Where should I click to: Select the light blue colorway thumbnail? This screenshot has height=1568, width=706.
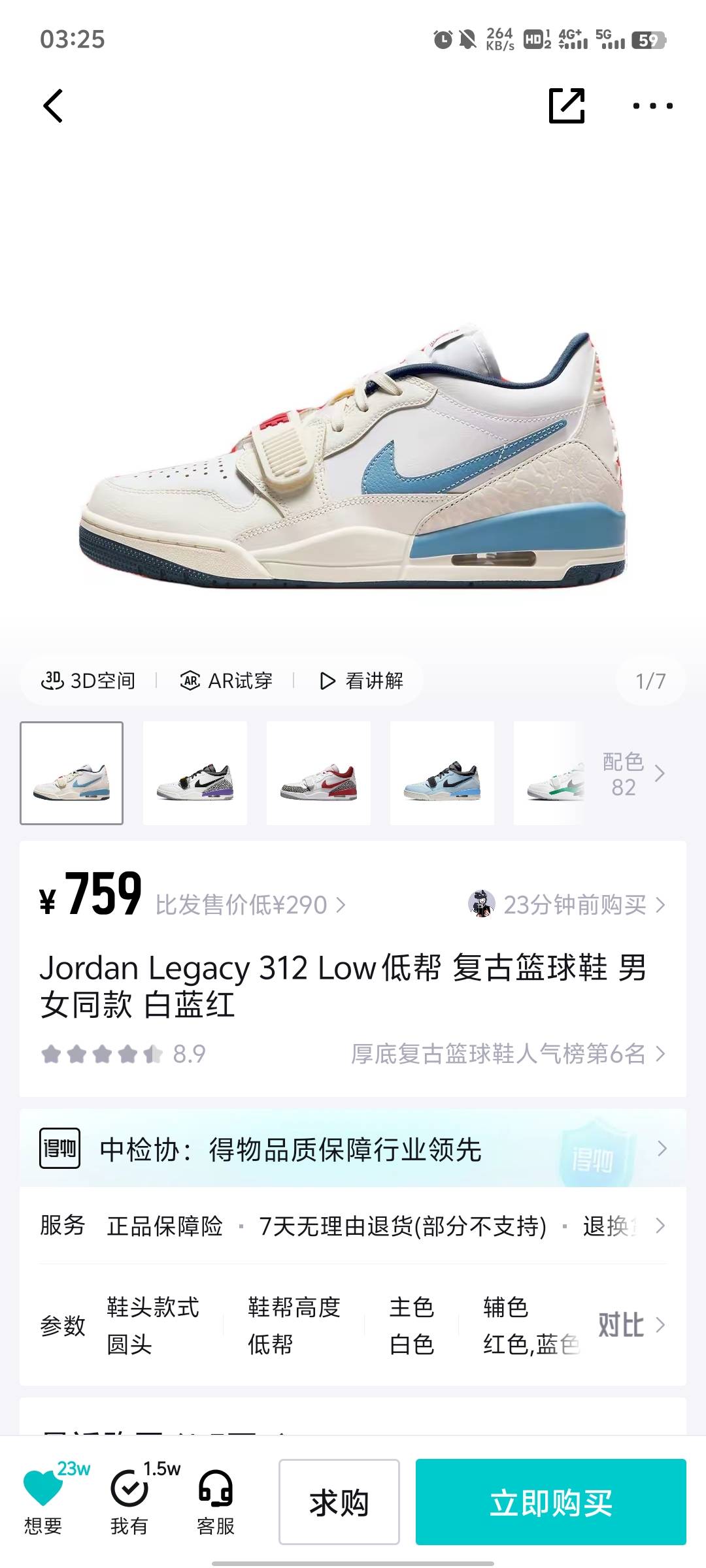(x=442, y=774)
